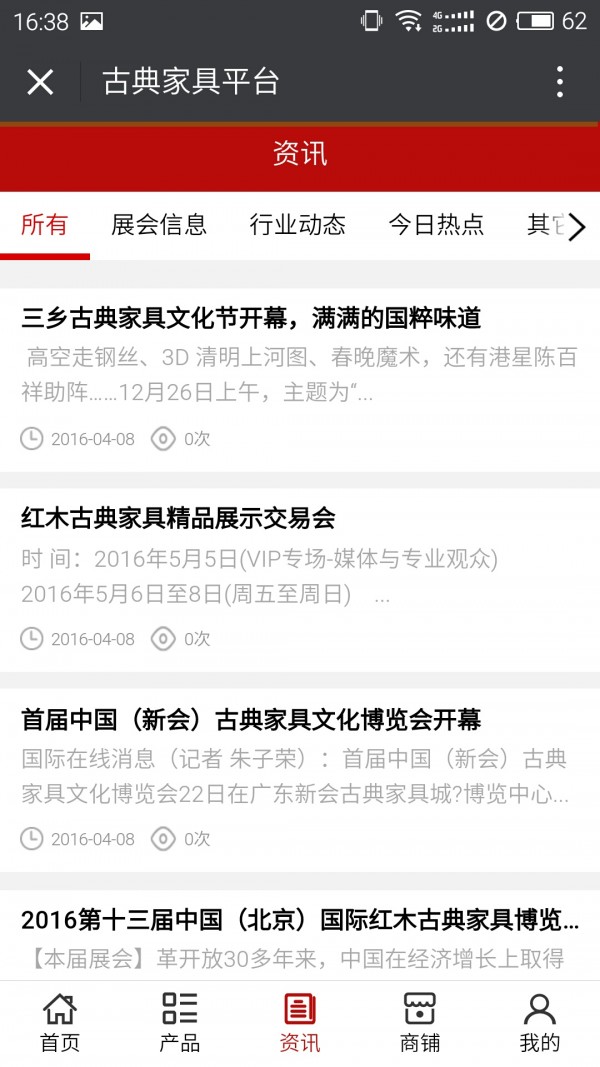The width and height of the screenshot is (600, 1067).
Task: Select the 所有 category tab
Action: [x=44, y=225]
